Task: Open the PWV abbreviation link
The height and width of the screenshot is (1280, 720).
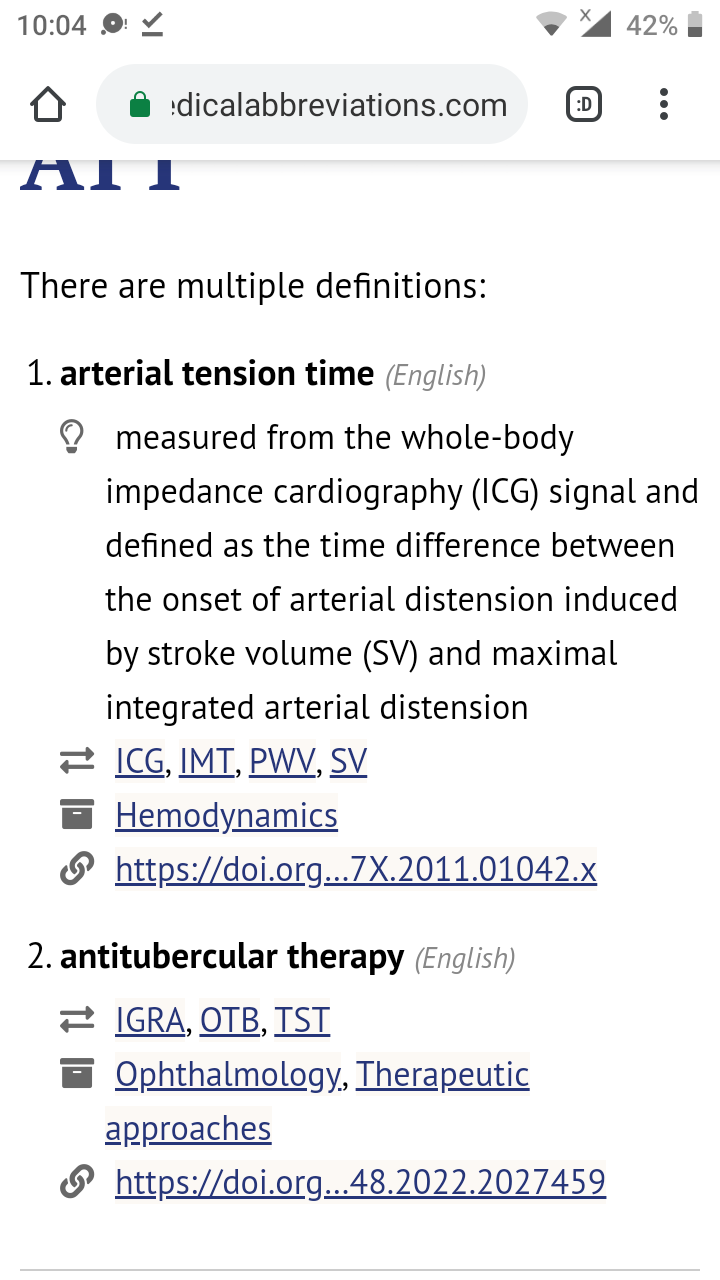Action: pyautogui.click(x=282, y=762)
